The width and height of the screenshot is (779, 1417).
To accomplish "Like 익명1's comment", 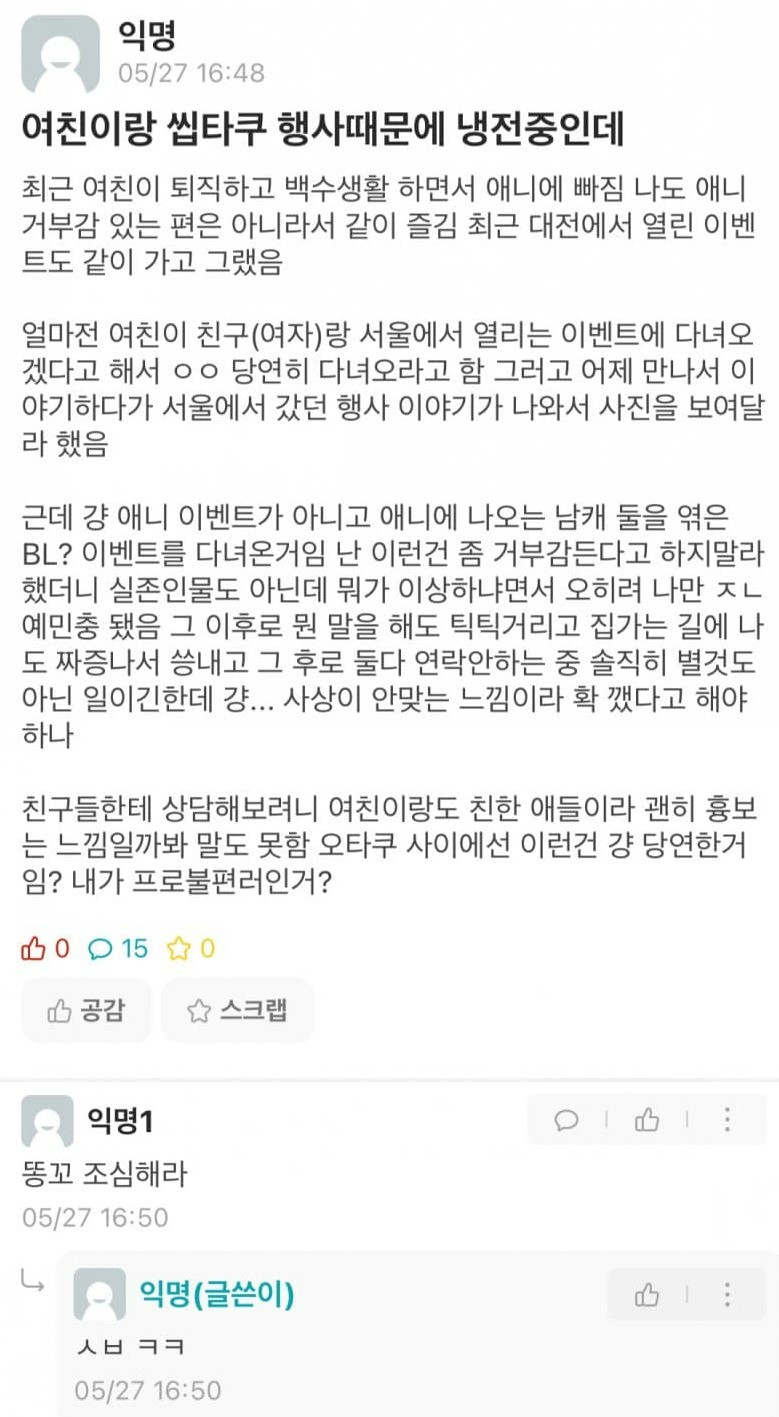I will 647,1120.
